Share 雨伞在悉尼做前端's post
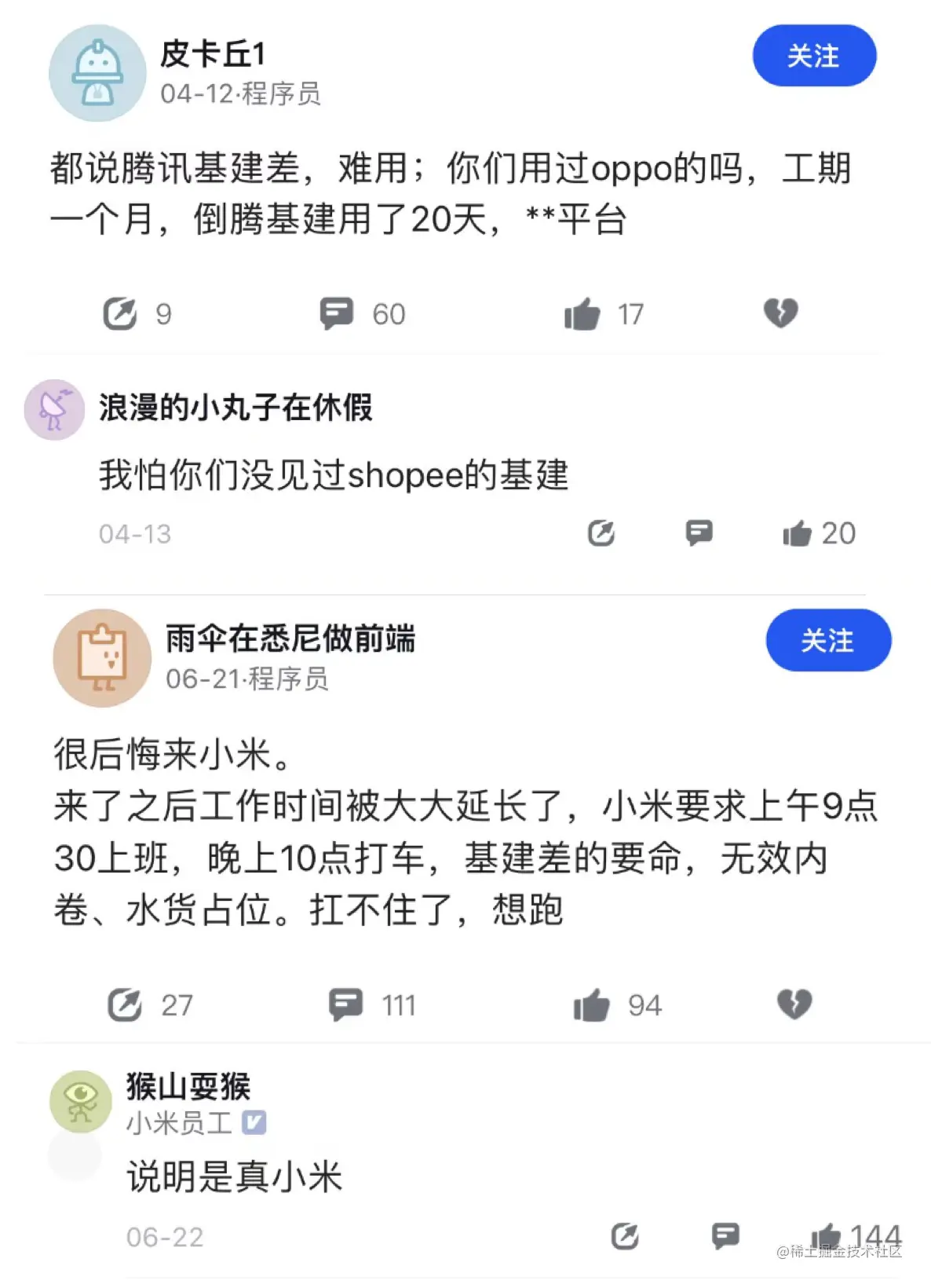This screenshot has width=931, height=1288. 124,1004
